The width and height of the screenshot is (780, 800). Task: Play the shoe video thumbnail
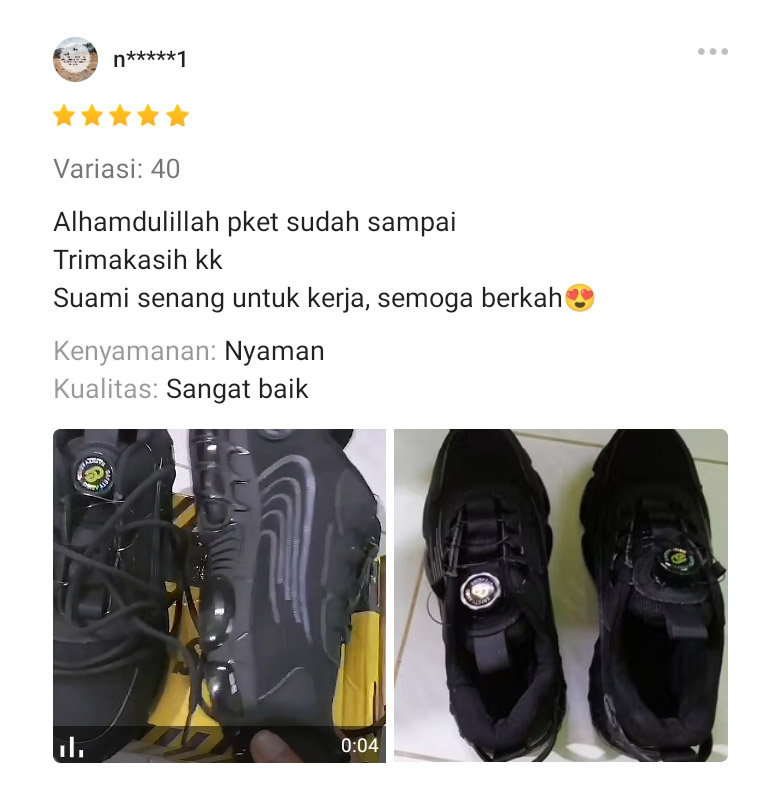[220, 590]
